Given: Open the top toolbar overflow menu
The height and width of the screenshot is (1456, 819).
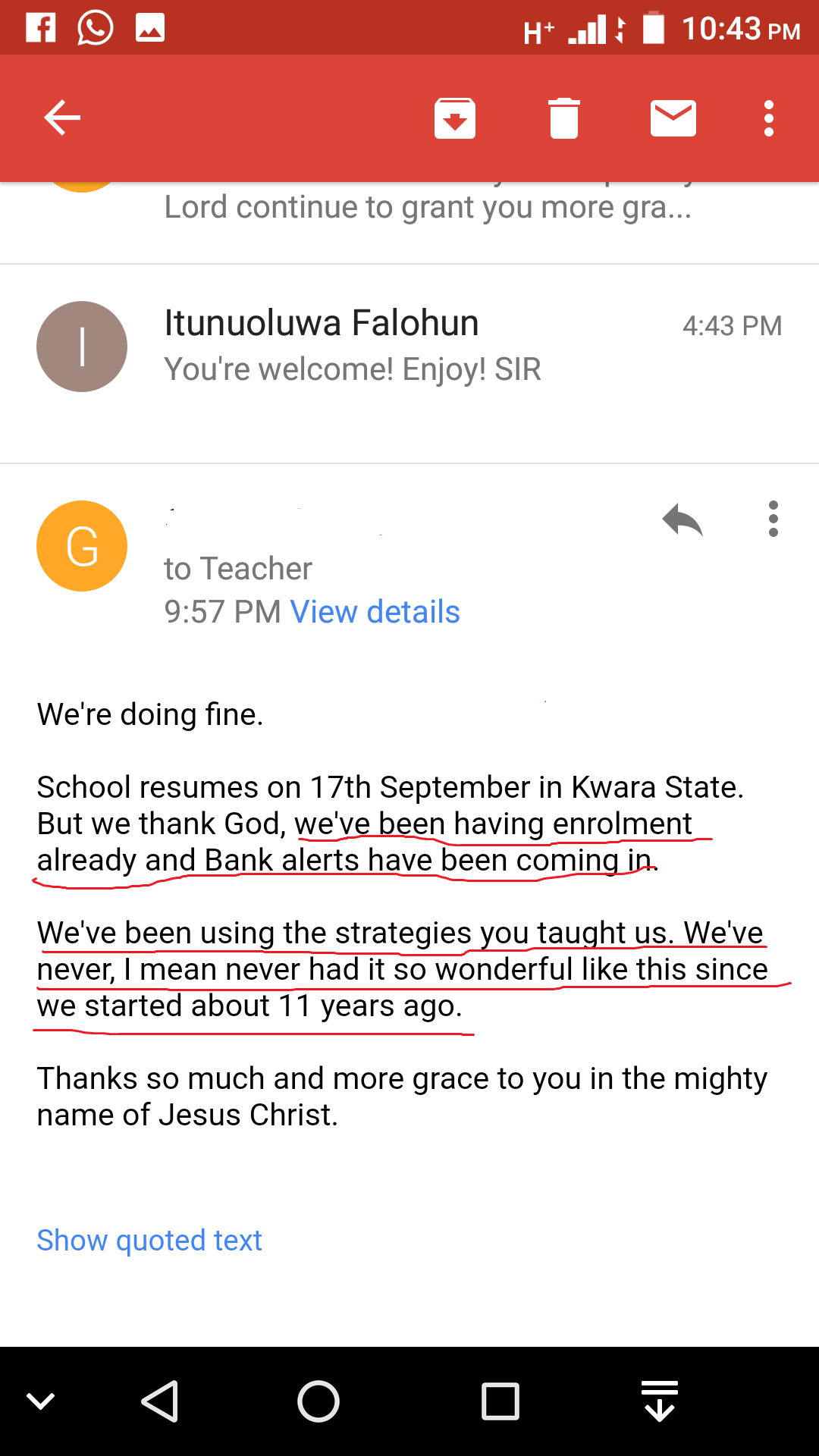Looking at the screenshot, I should [x=769, y=118].
